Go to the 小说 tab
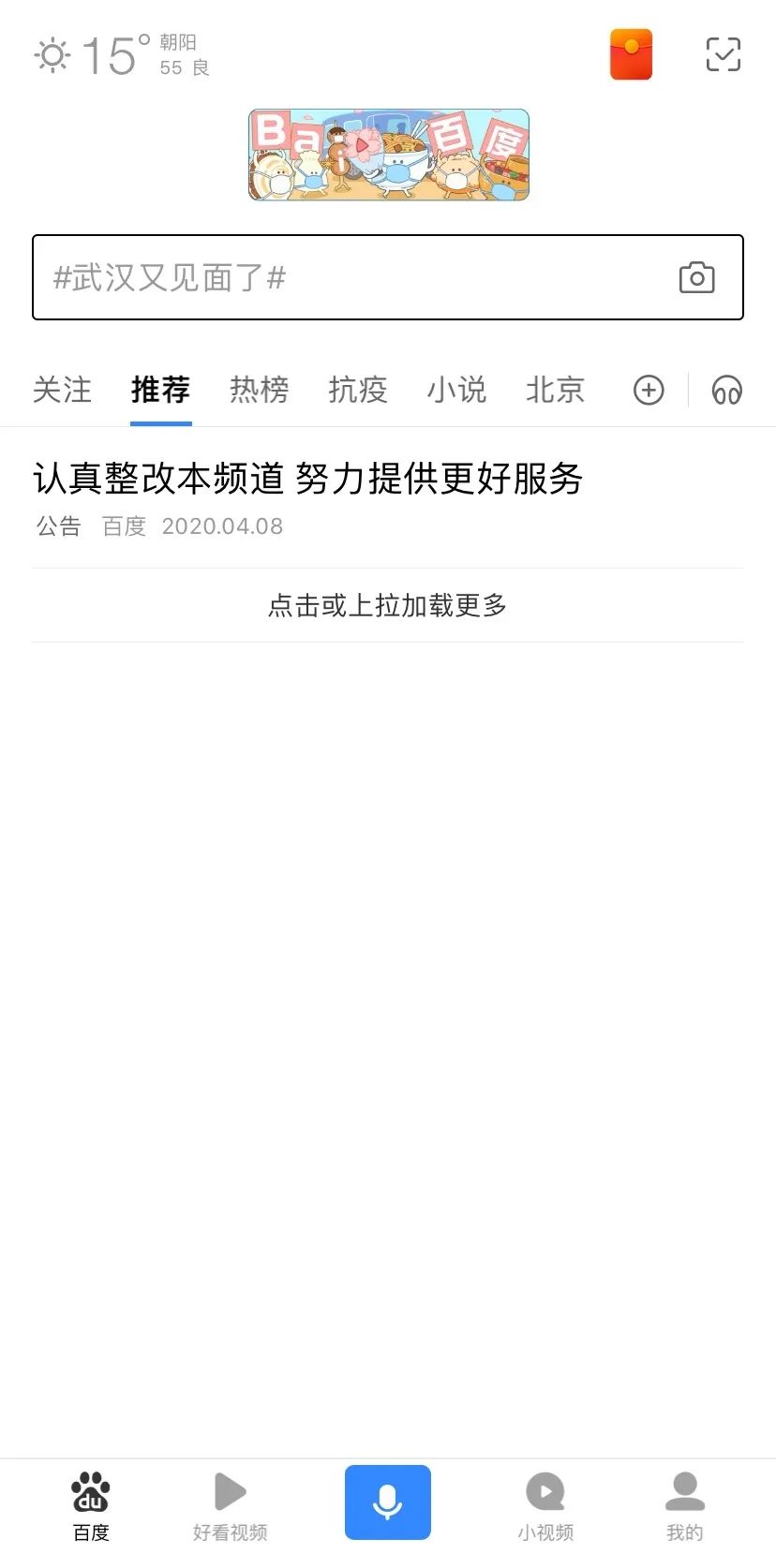Screen dimensions: 776x1568 [x=456, y=390]
